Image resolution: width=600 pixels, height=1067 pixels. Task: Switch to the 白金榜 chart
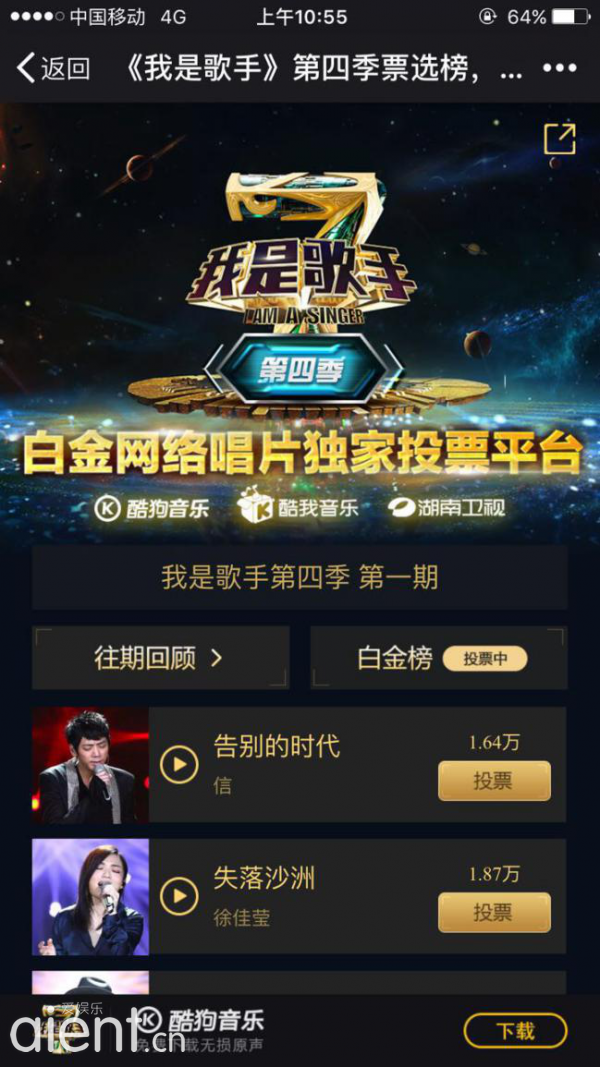tap(438, 658)
